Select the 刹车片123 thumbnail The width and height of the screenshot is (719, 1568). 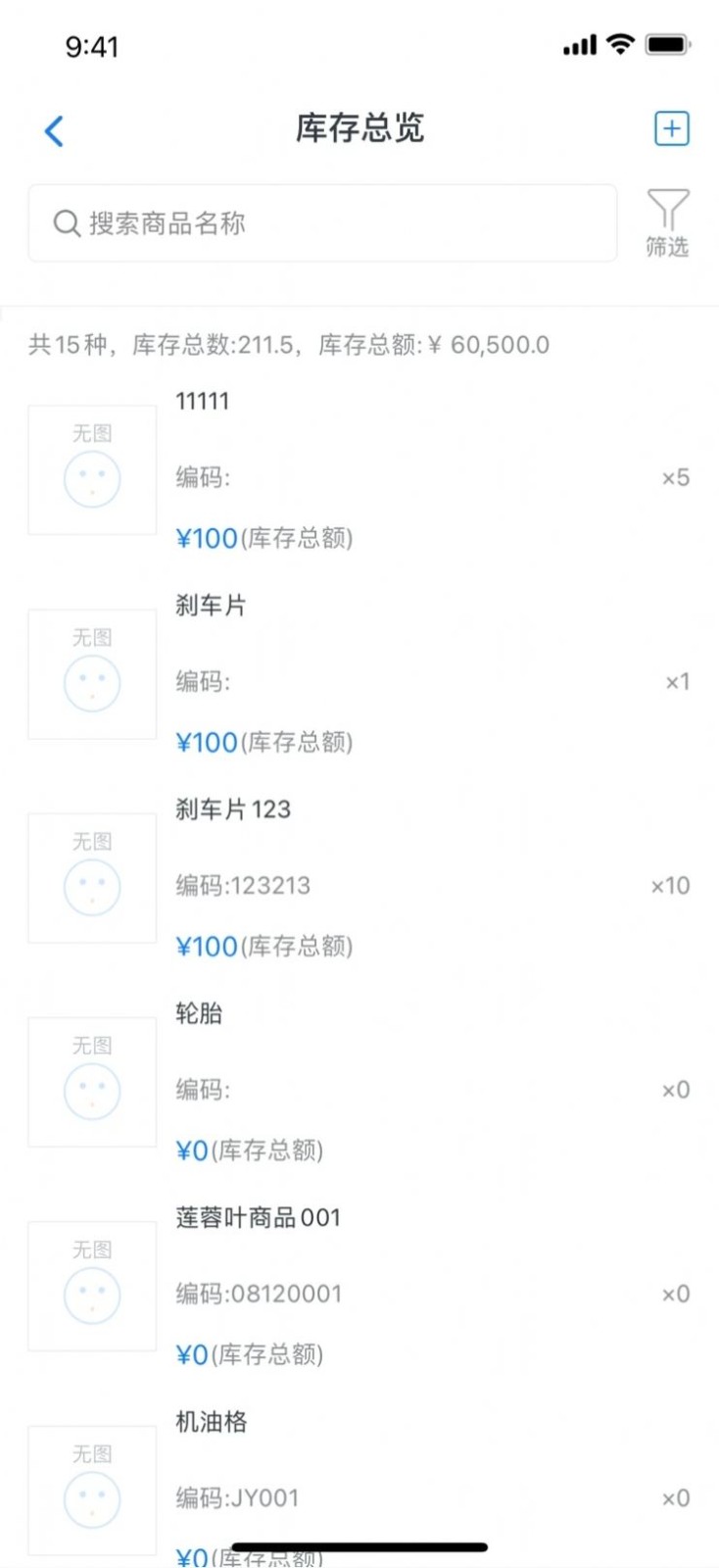point(92,877)
